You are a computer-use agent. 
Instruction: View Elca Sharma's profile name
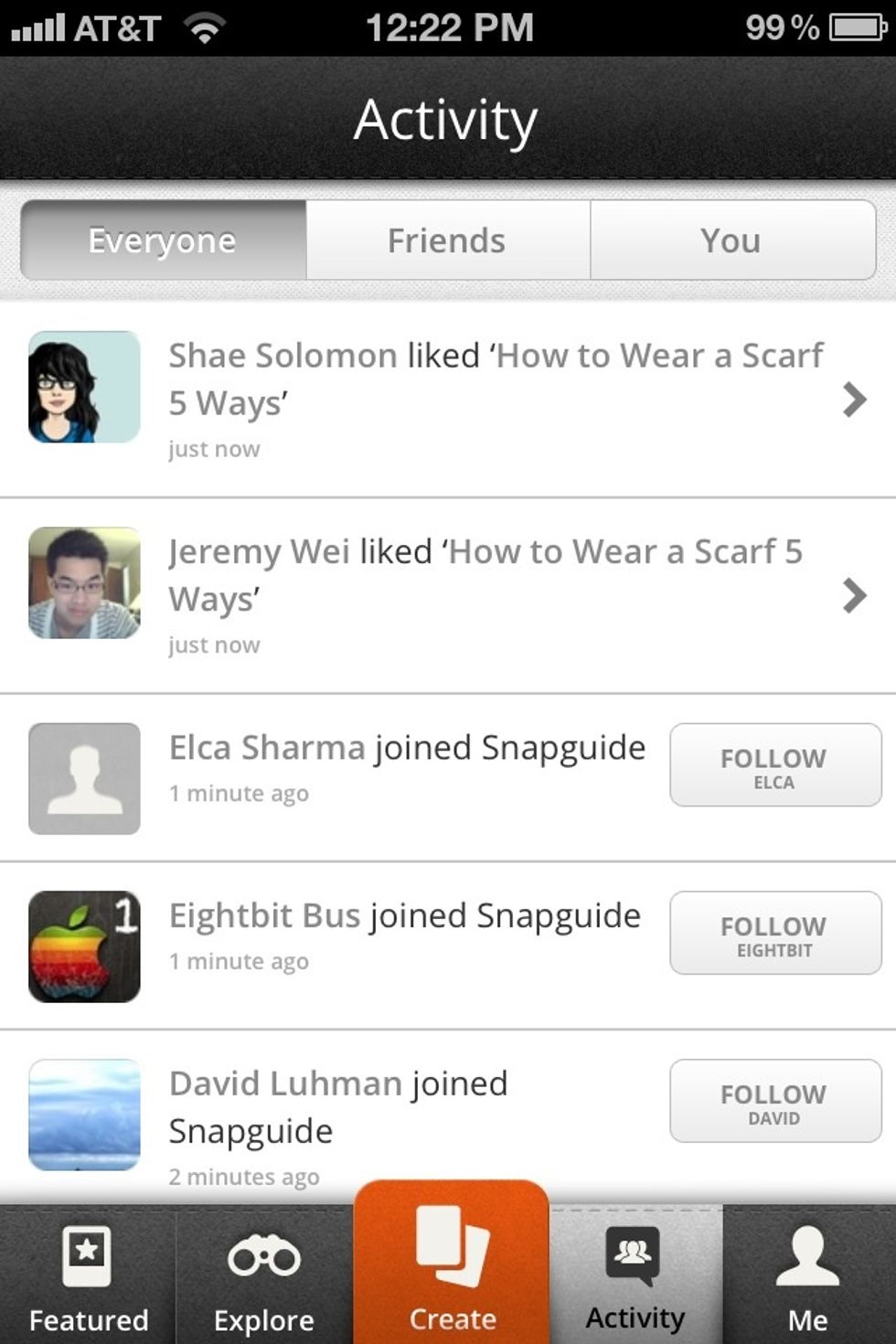[x=266, y=747]
